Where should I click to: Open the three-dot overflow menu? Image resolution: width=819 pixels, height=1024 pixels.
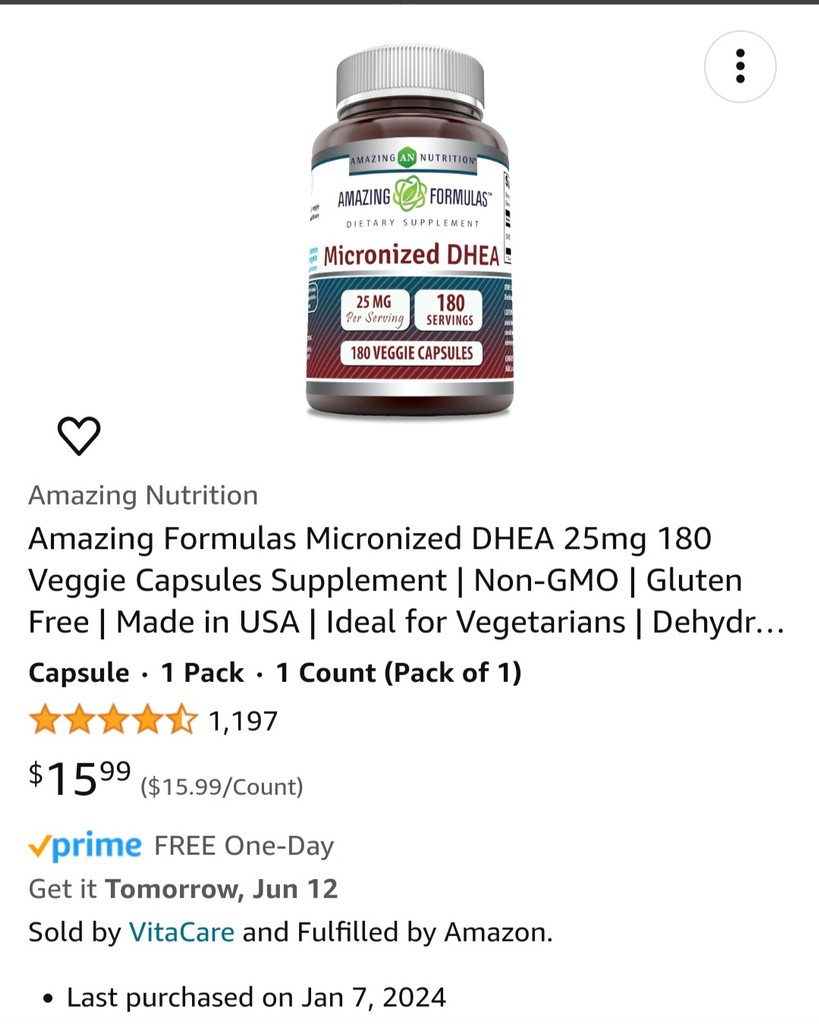click(740, 66)
